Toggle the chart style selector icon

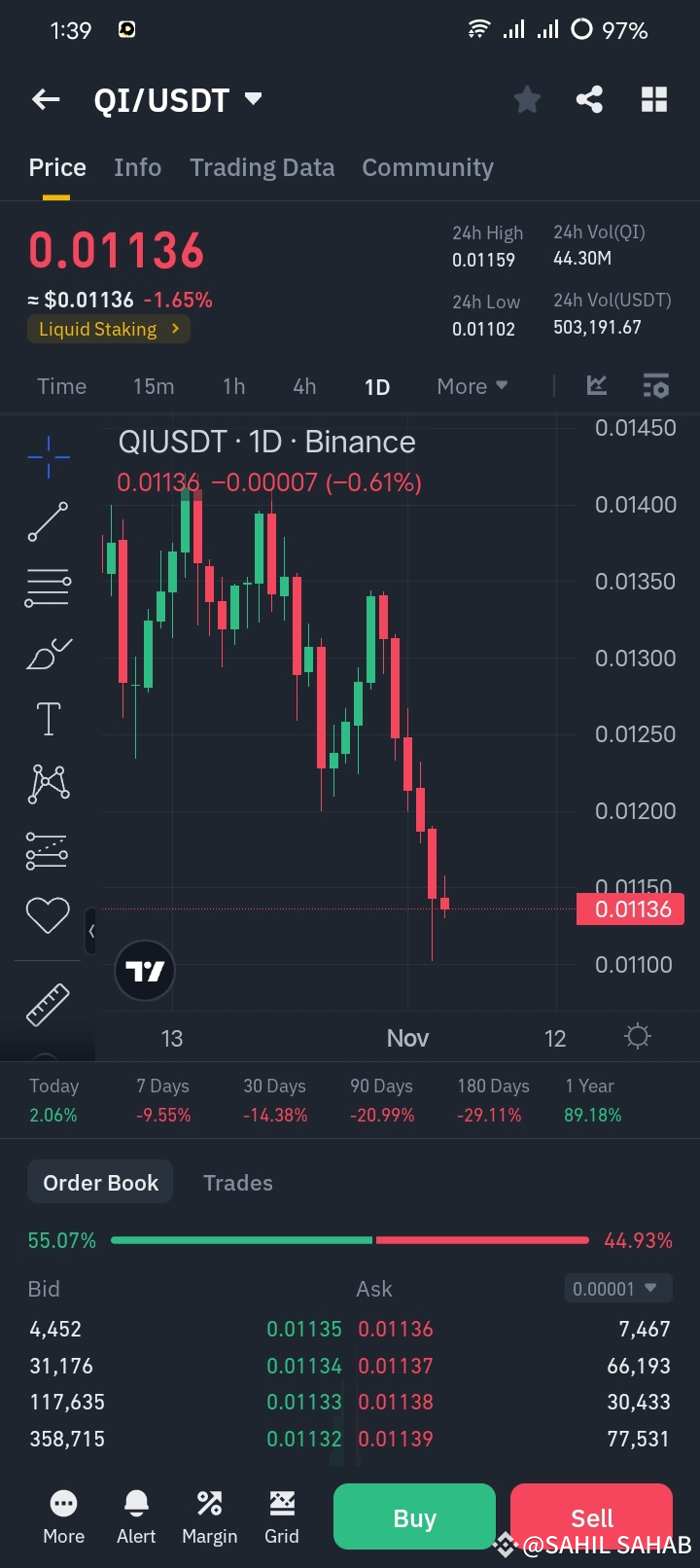[596, 385]
